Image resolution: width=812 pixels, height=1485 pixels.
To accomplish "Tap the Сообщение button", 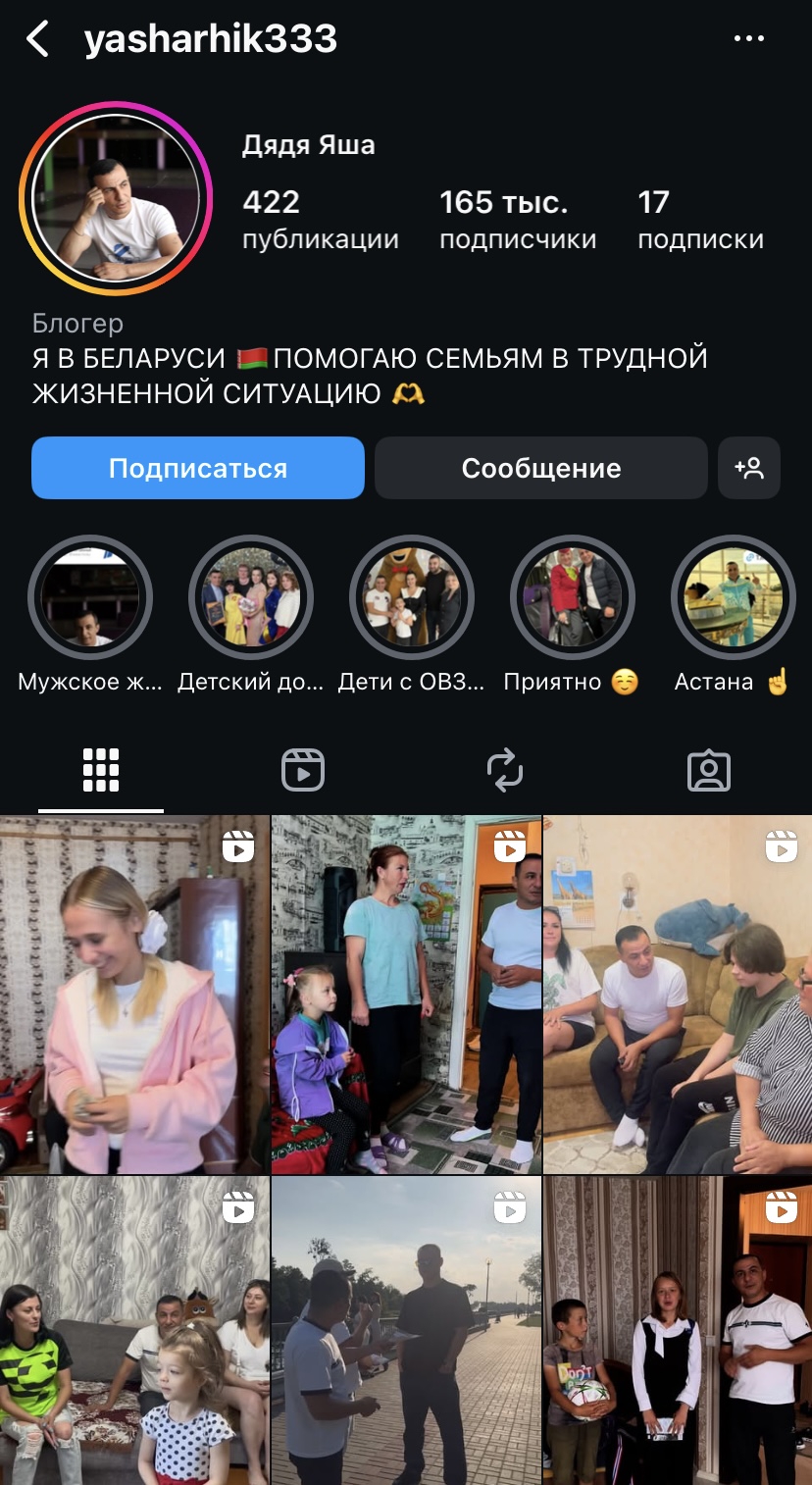I will 540,468.
